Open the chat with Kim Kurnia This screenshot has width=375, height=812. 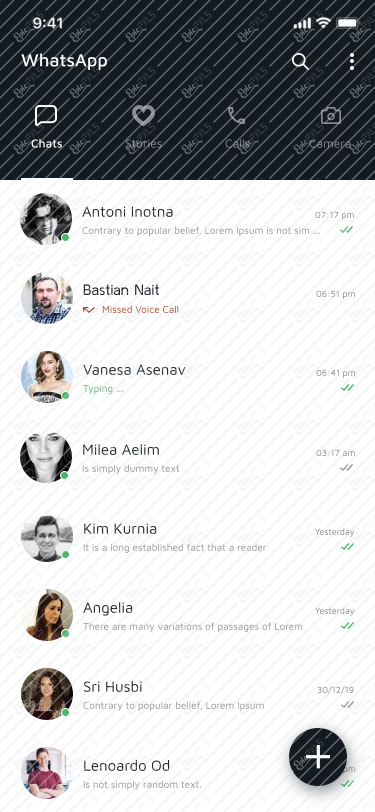[x=188, y=536]
